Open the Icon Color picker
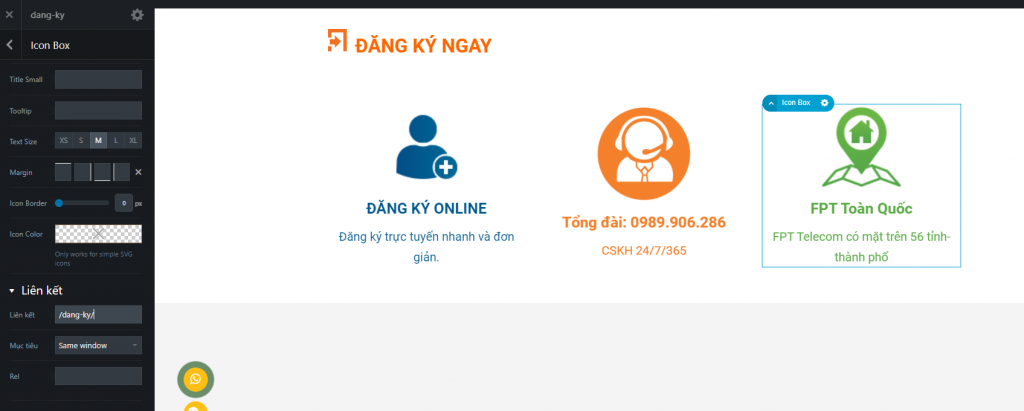This screenshot has width=1024, height=411. pyautogui.click(x=98, y=234)
